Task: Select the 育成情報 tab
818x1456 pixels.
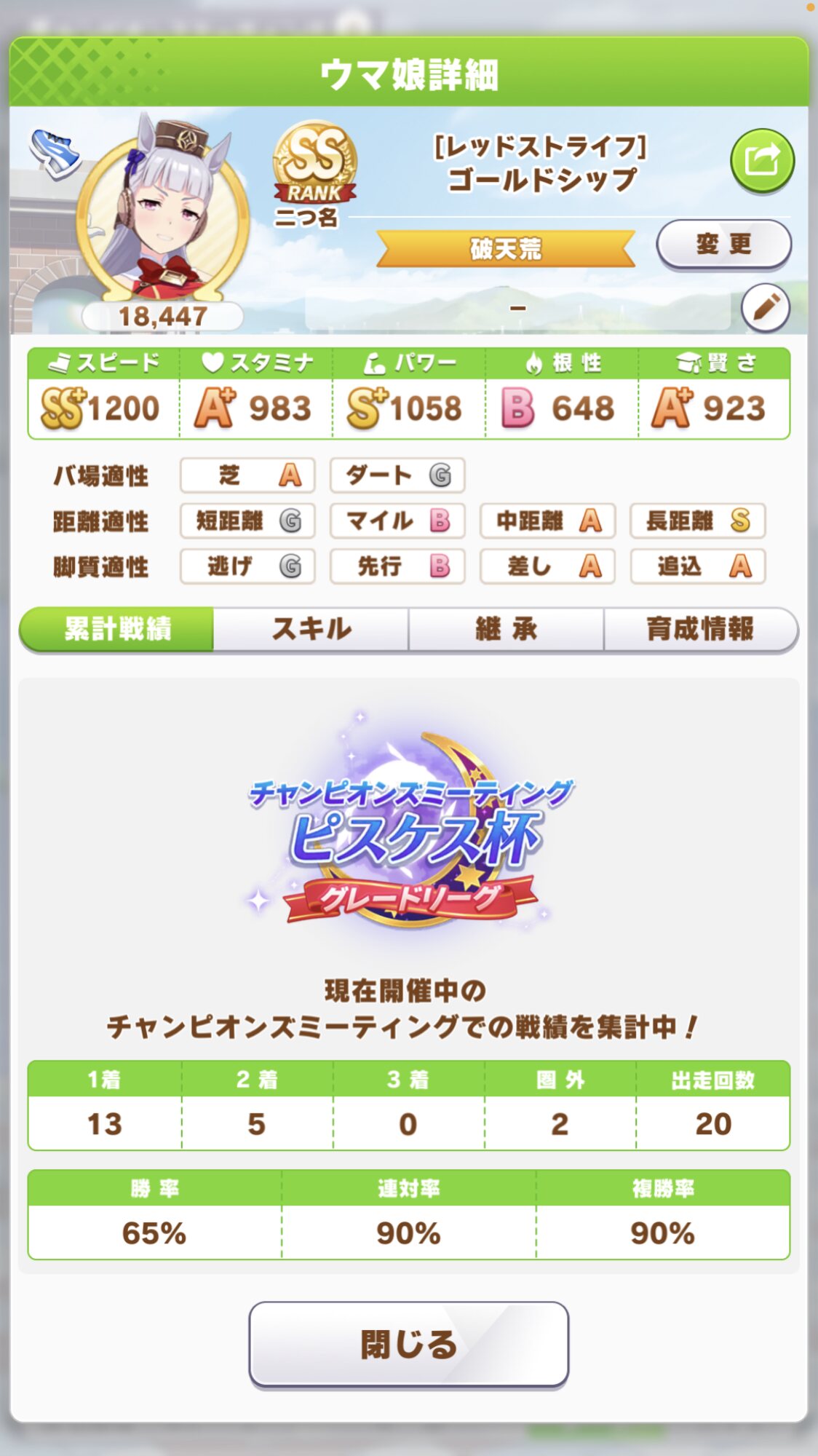Action: coord(701,629)
